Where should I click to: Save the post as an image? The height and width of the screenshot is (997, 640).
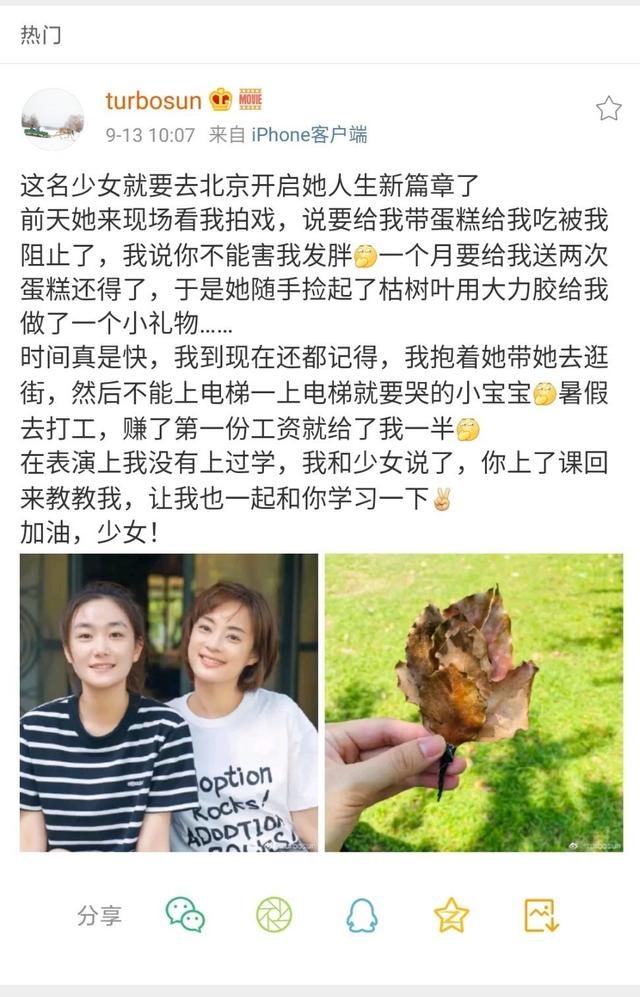pos(541,914)
